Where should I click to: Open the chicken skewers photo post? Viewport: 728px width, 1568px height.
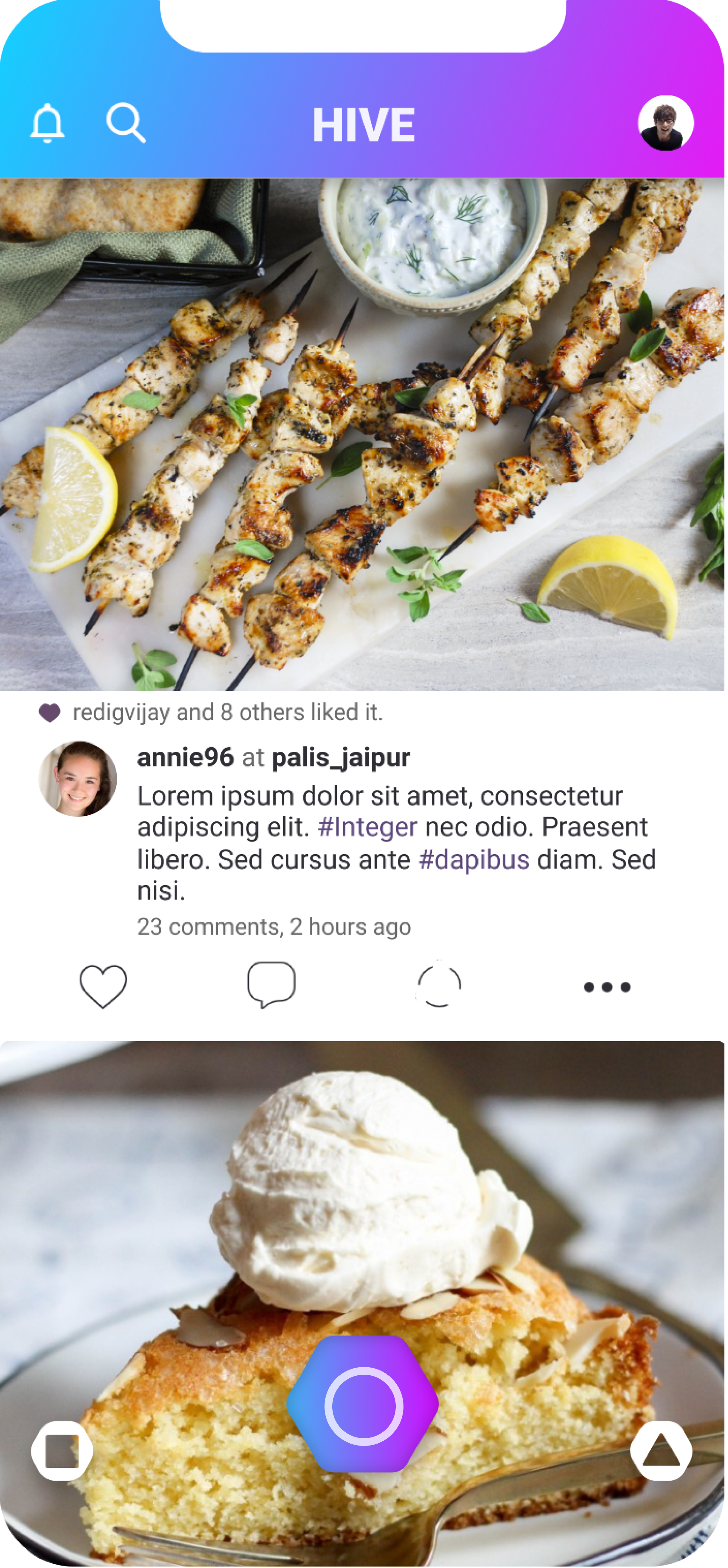(x=364, y=434)
